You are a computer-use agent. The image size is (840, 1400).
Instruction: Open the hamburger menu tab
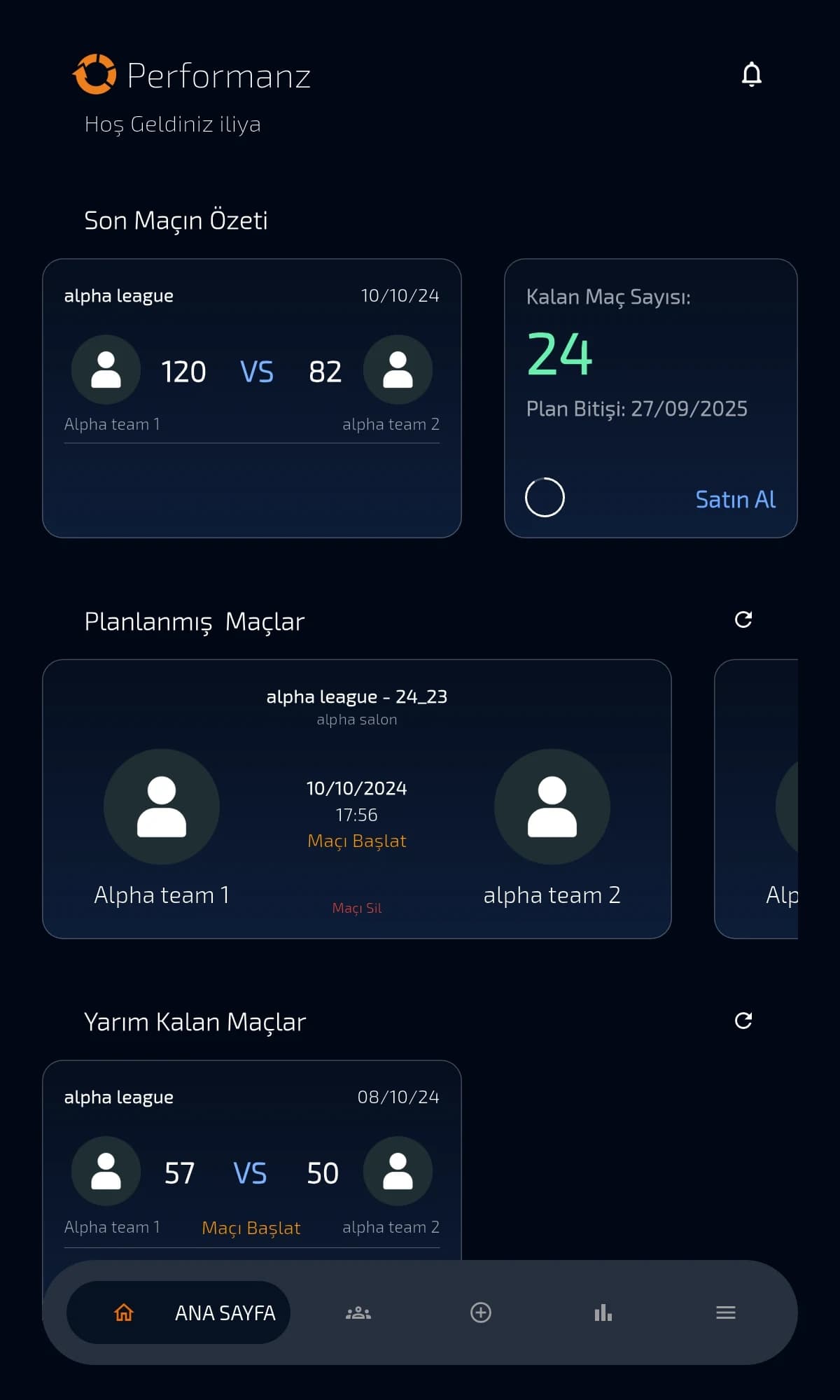click(x=726, y=1312)
